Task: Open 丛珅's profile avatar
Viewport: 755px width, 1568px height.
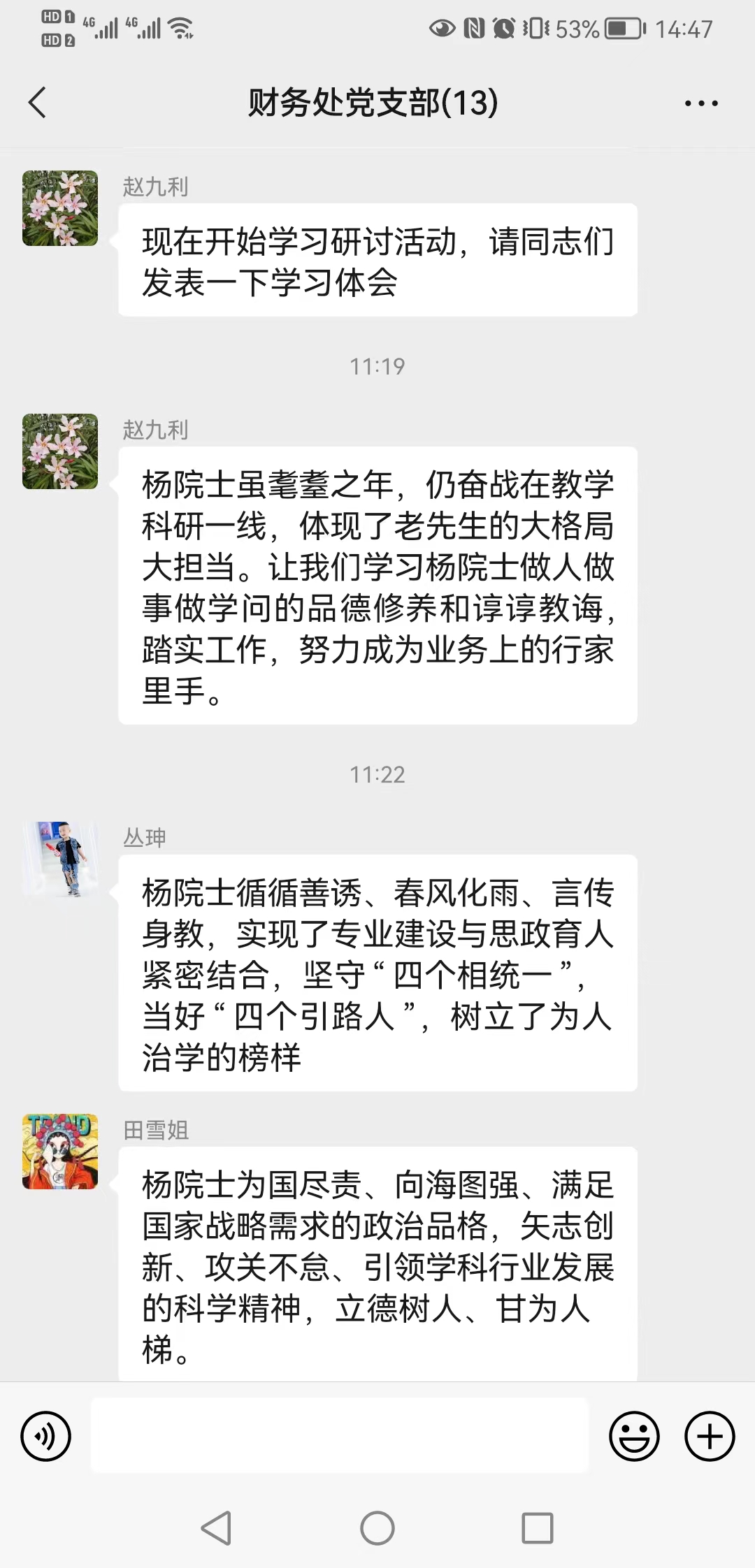Action: tap(60, 859)
